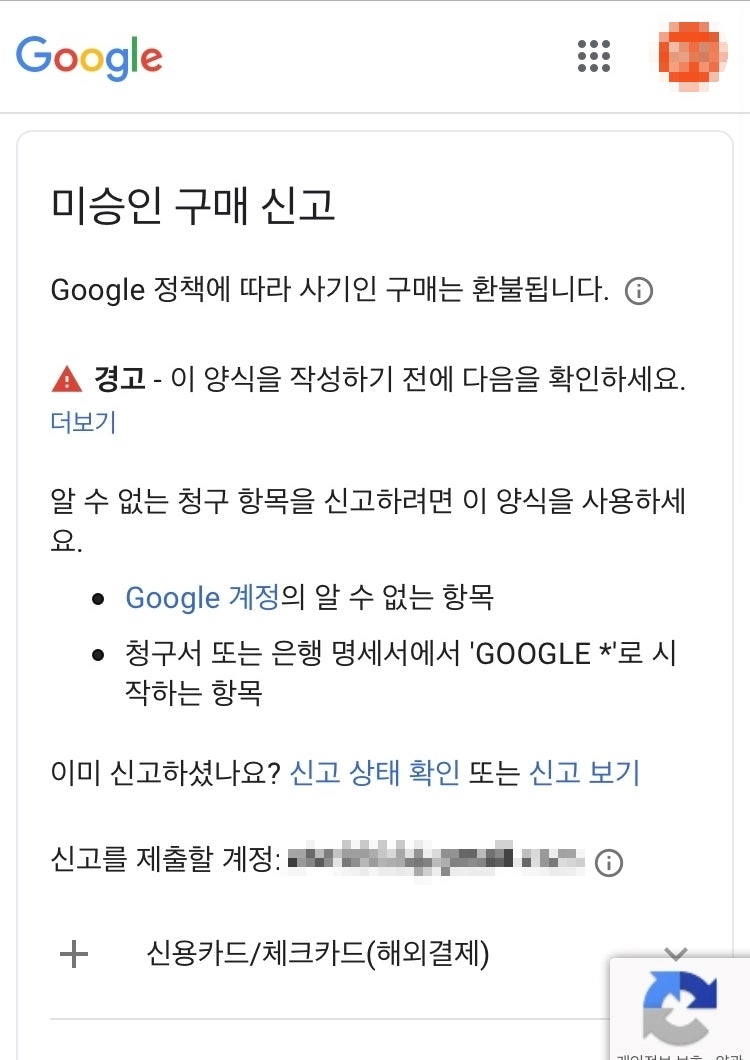Expand the 신용카드/체크카드(해외결제) section chevron
This screenshot has width=750, height=1060.
[678, 954]
